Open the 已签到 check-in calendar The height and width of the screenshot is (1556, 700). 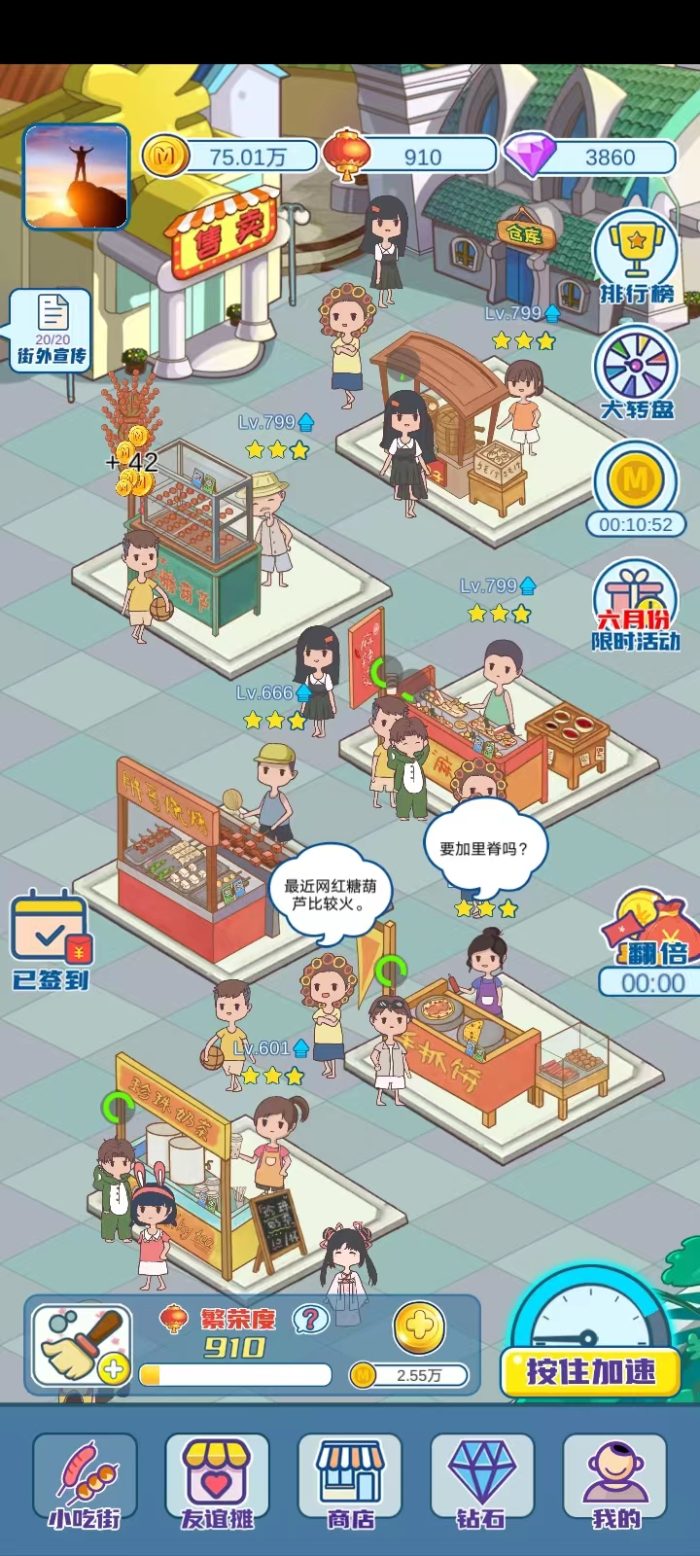coord(51,938)
